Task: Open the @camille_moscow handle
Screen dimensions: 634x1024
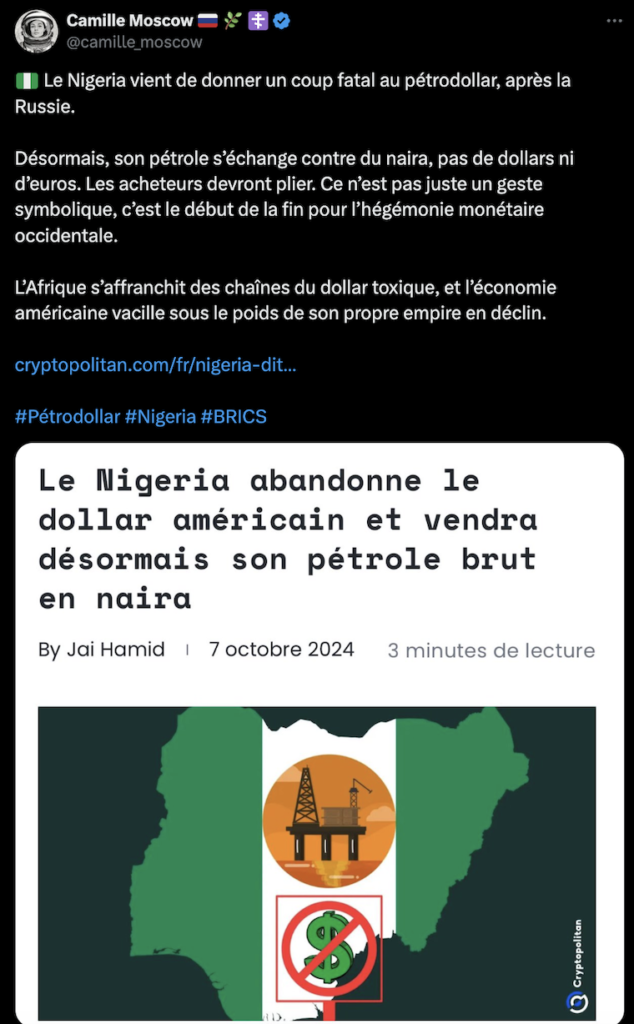Action: click(135, 42)
